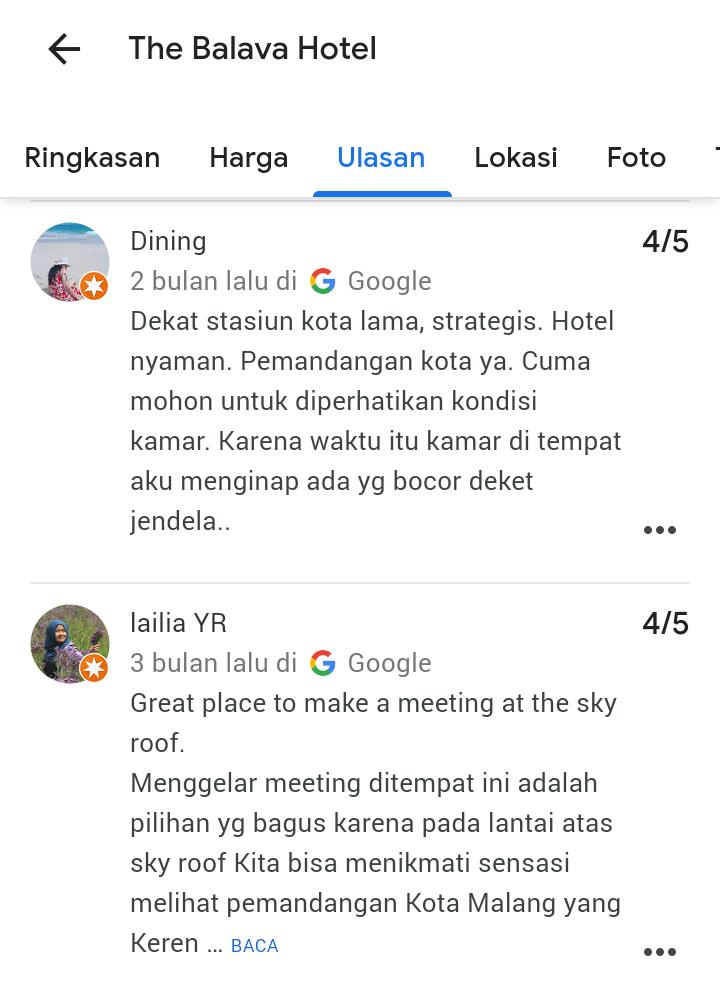Screen dimensions: 720x996
Task: Go back from The Balava Hotel page
Action: pyautogui.click(x=64, y=49)
